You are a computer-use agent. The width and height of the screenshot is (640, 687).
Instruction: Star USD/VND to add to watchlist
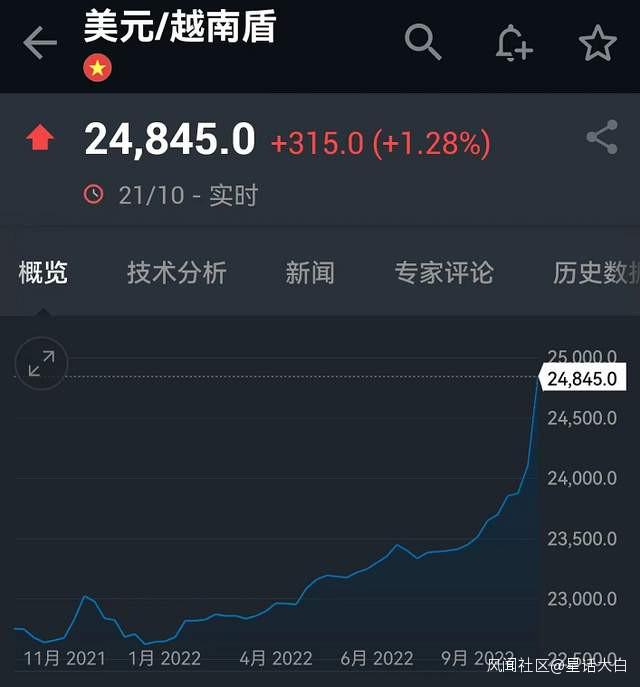tap(598, 43)
